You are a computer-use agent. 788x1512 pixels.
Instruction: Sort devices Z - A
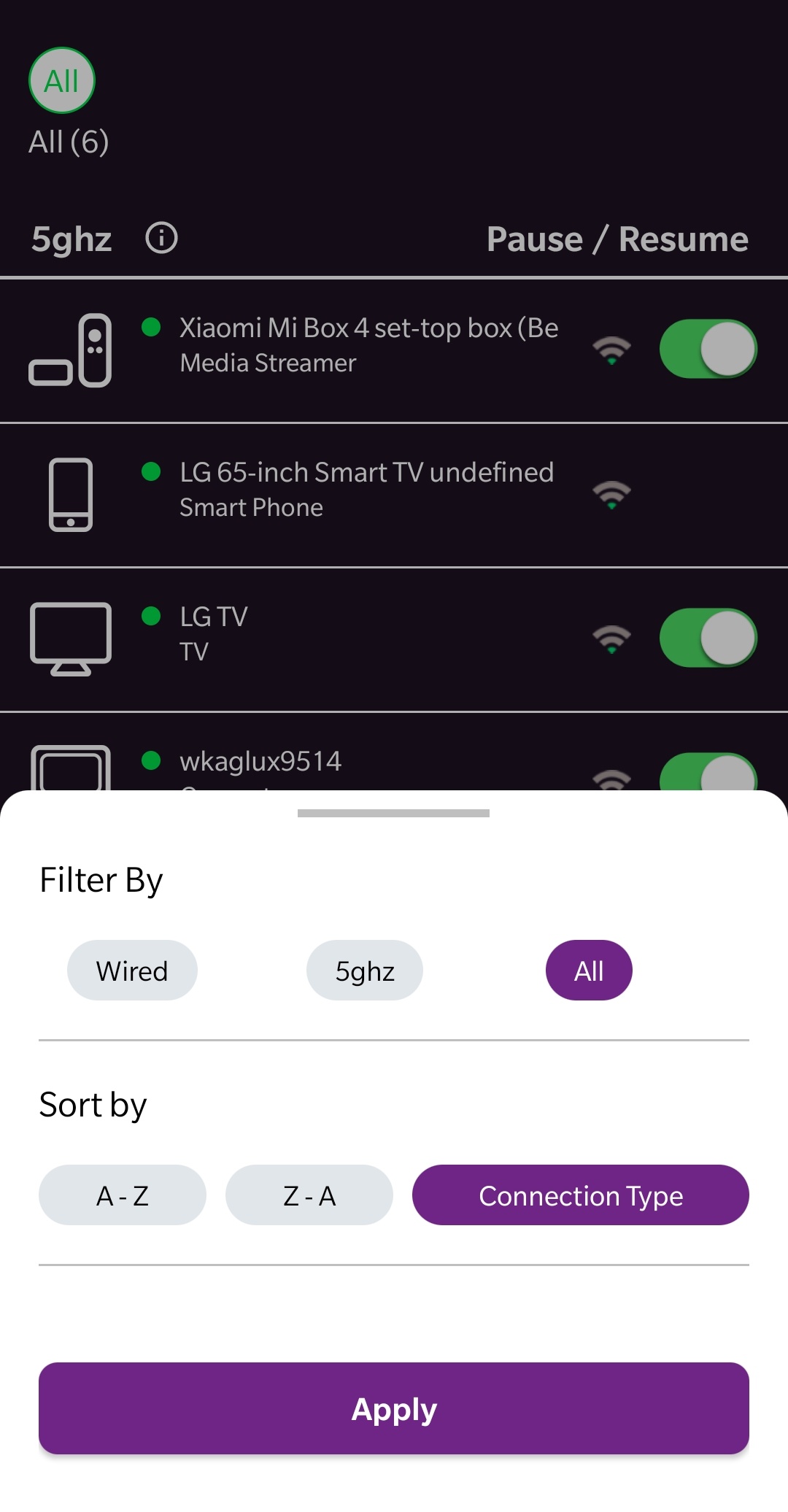[309, 1195]
